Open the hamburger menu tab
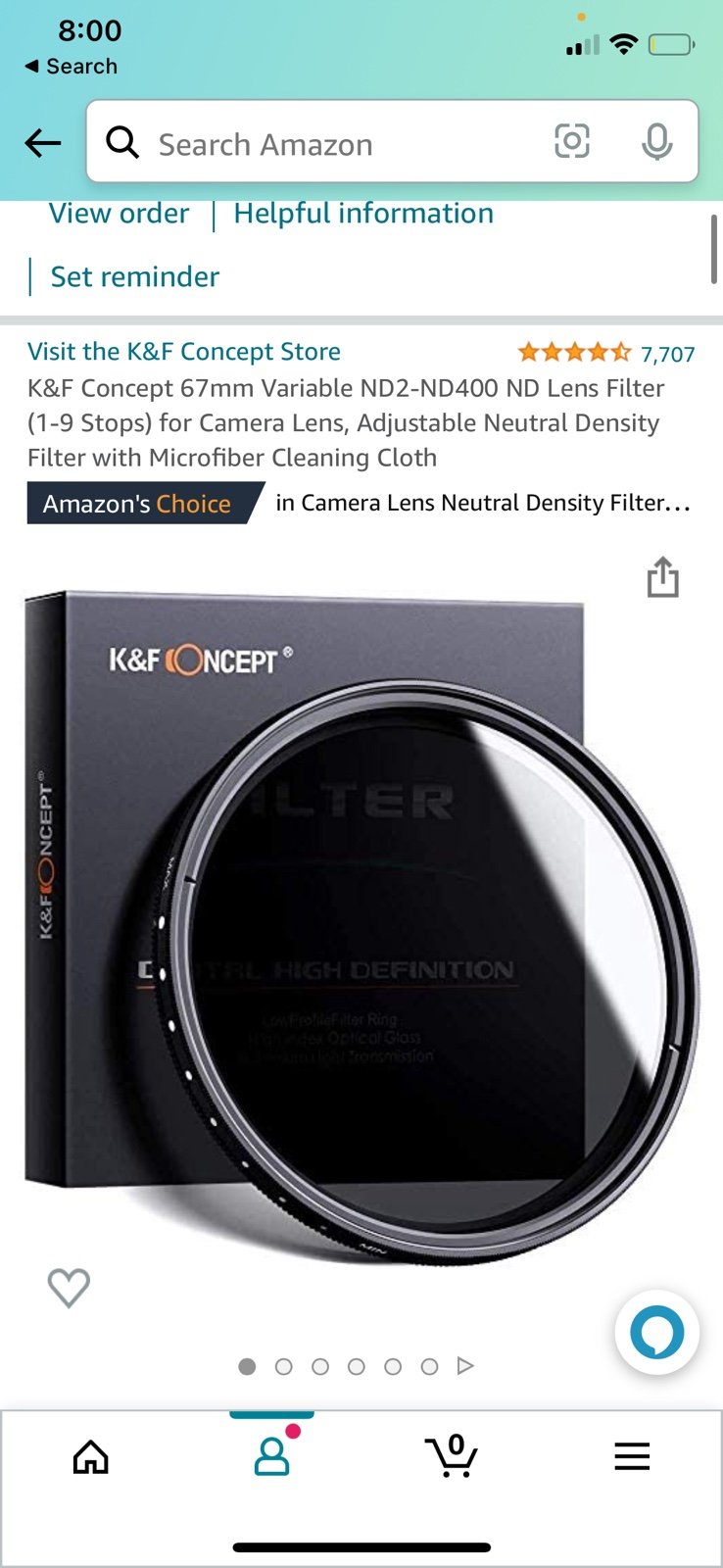Image resolution: width=723 pixels, height=1568 pixels. pyautogui.click(x=632, y=1456)
